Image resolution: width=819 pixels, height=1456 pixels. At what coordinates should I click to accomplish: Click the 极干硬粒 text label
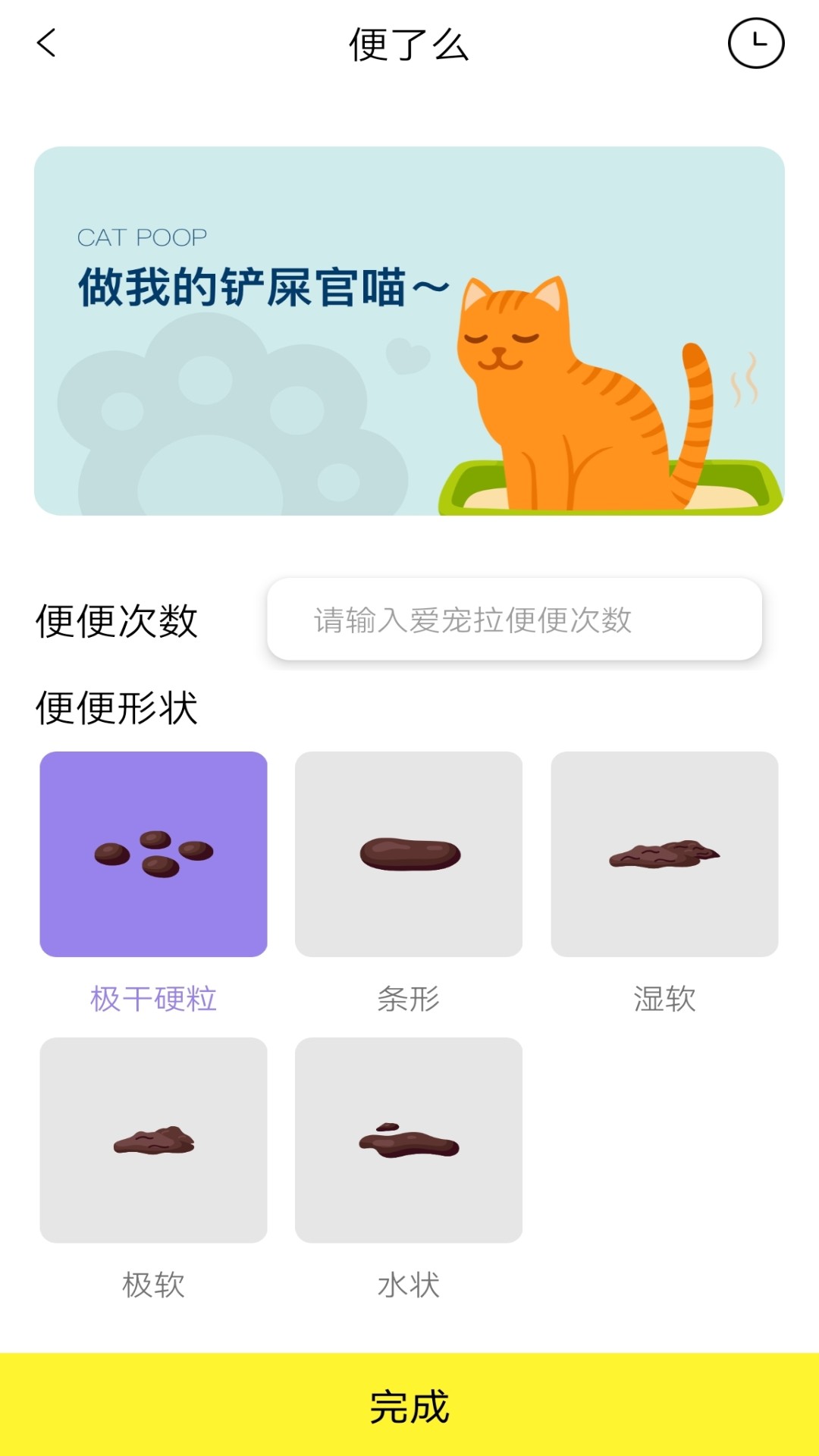[153, 999]
